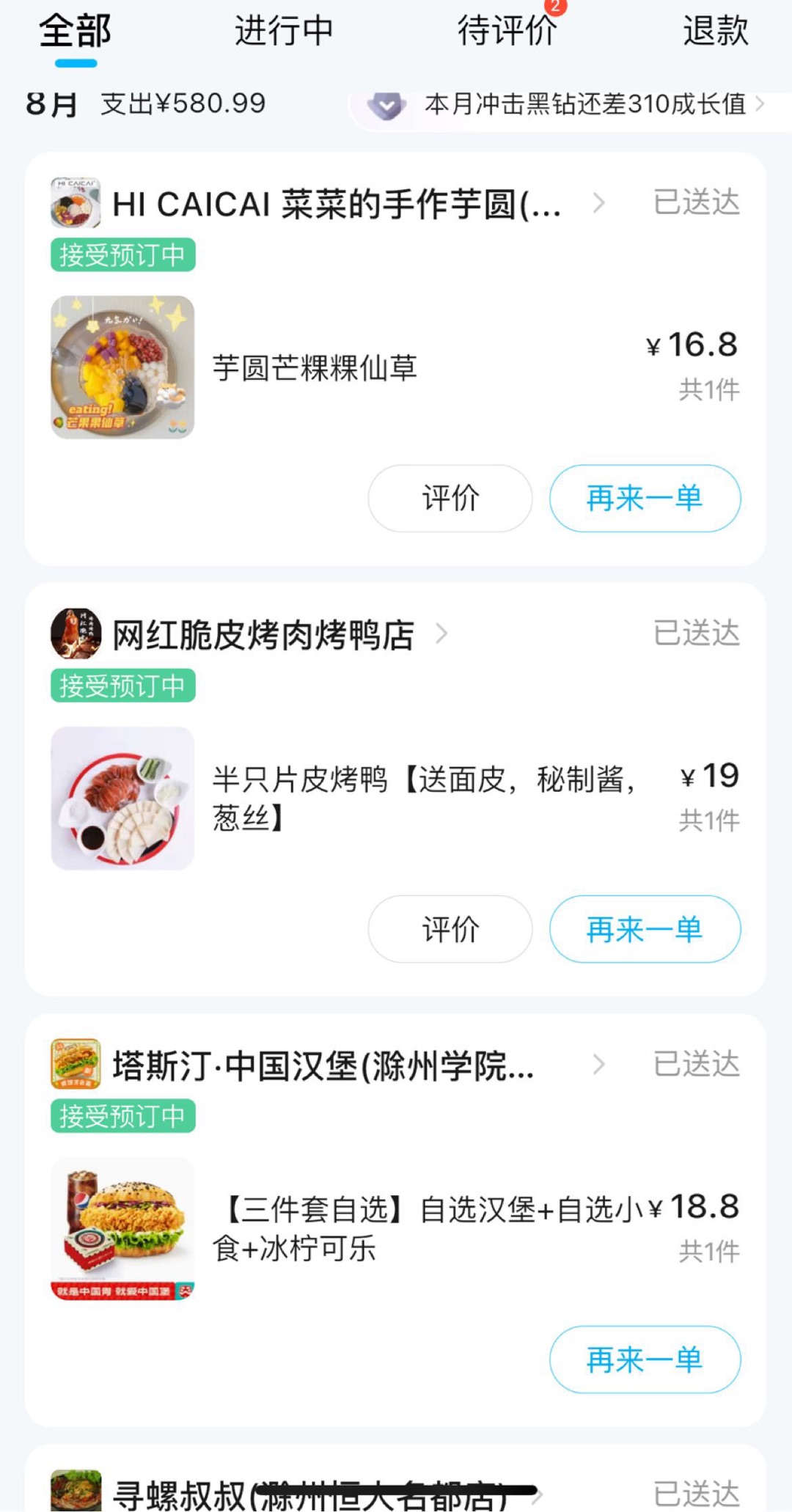Open 塔斯汀·中国汉堡 store page

point(323,1065)
